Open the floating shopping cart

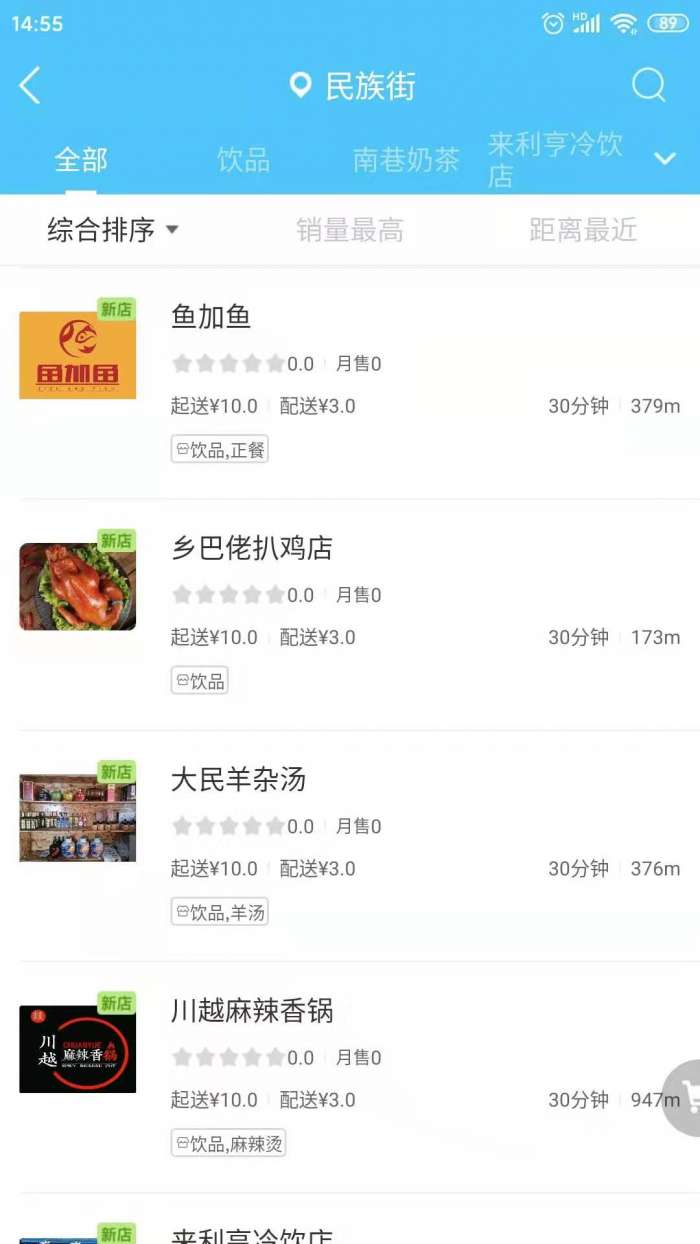[686, 1097]
